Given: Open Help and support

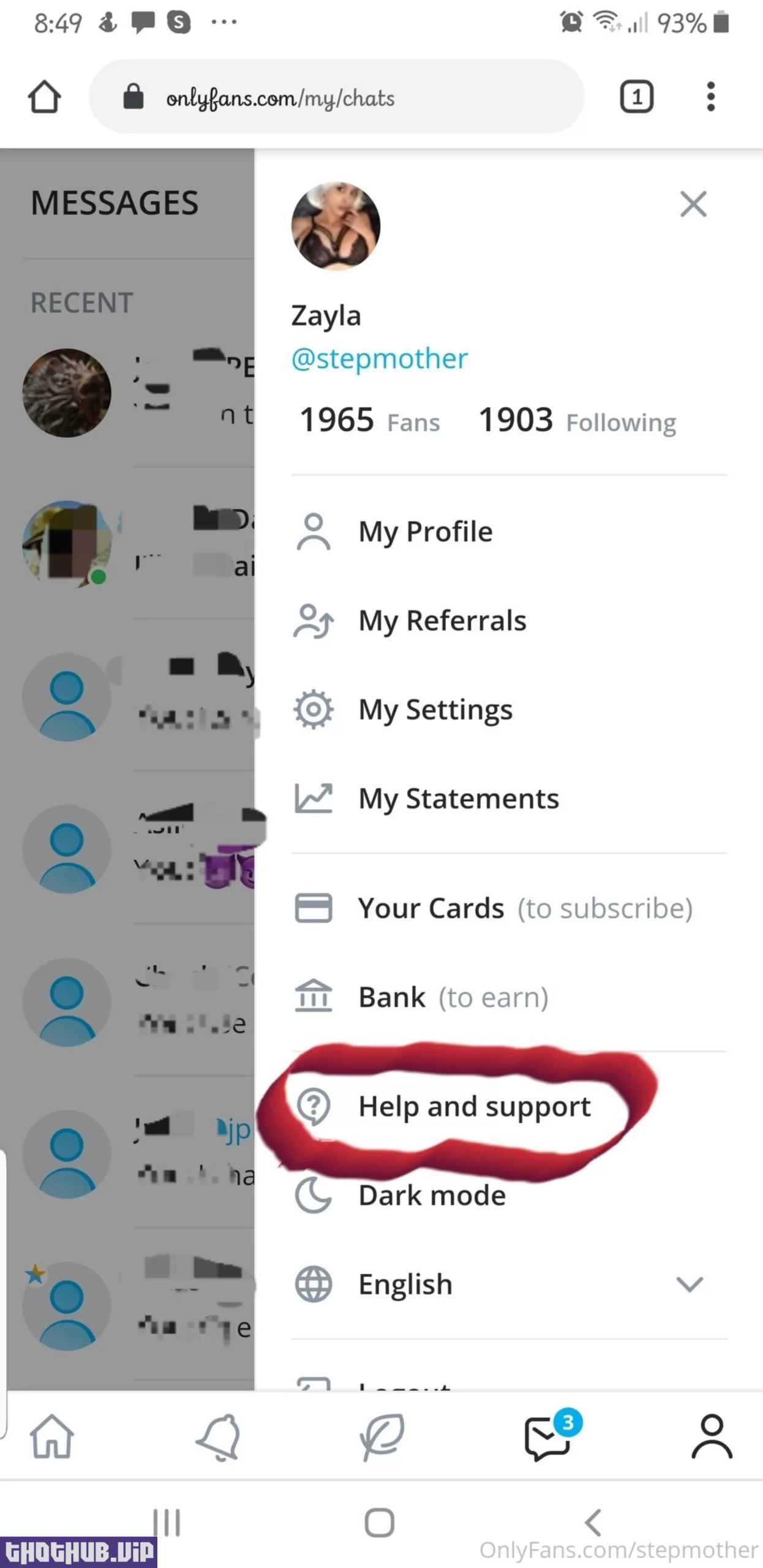Looking at the screenshot, I should click(x=474, y=1106).
